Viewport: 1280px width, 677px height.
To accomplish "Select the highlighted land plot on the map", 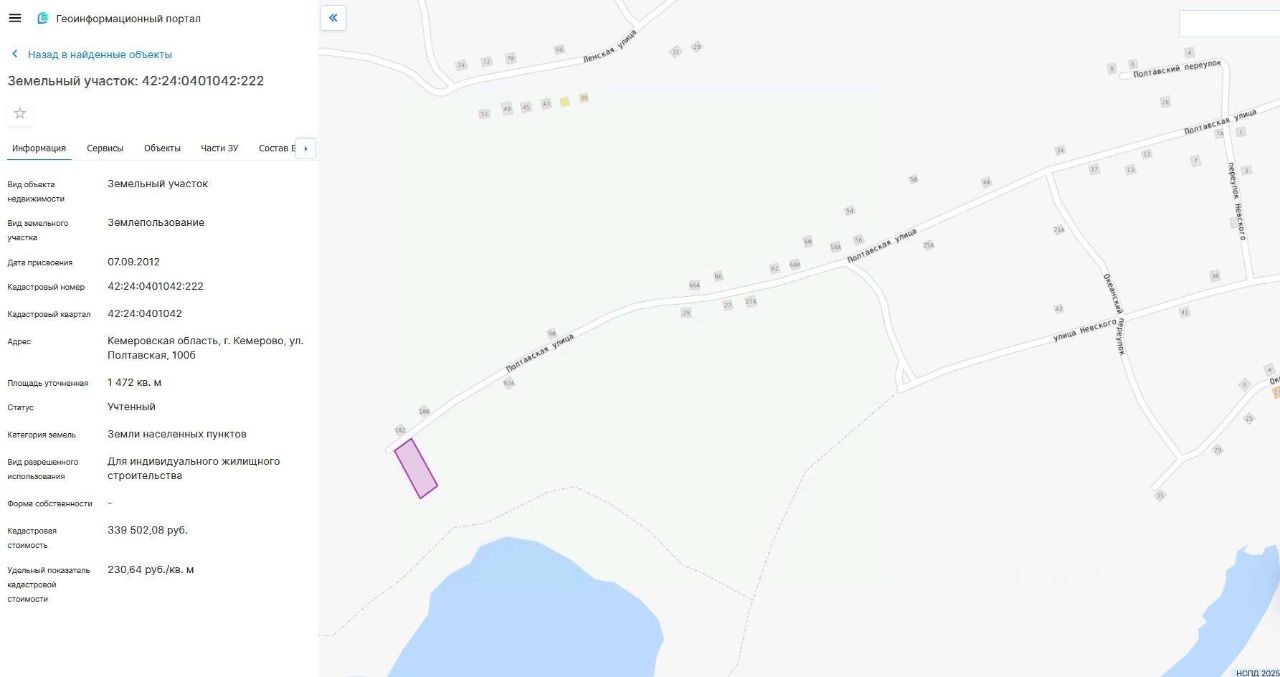I will [416, 468].
